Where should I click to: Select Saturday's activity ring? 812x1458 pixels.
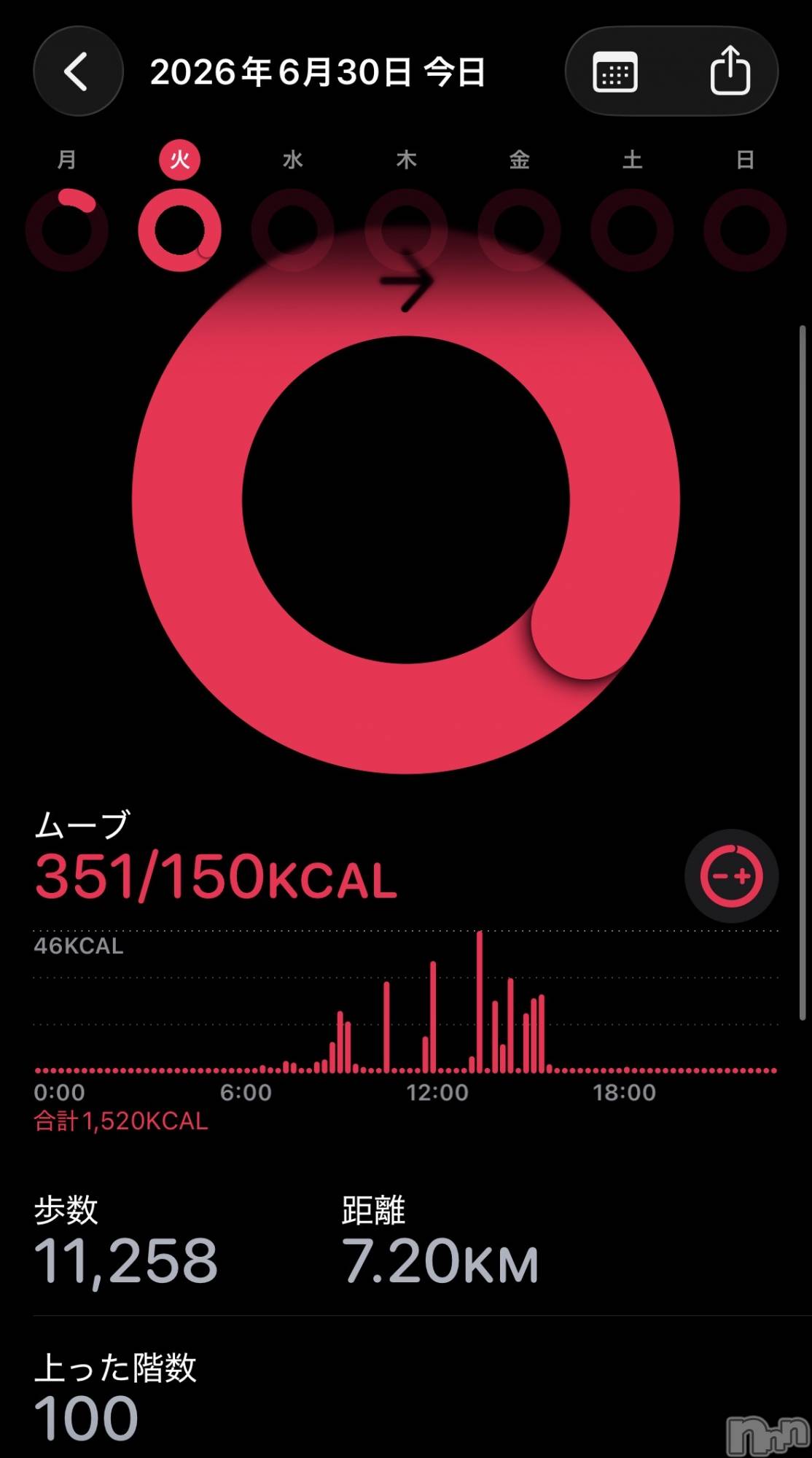(x=632, y=230)
